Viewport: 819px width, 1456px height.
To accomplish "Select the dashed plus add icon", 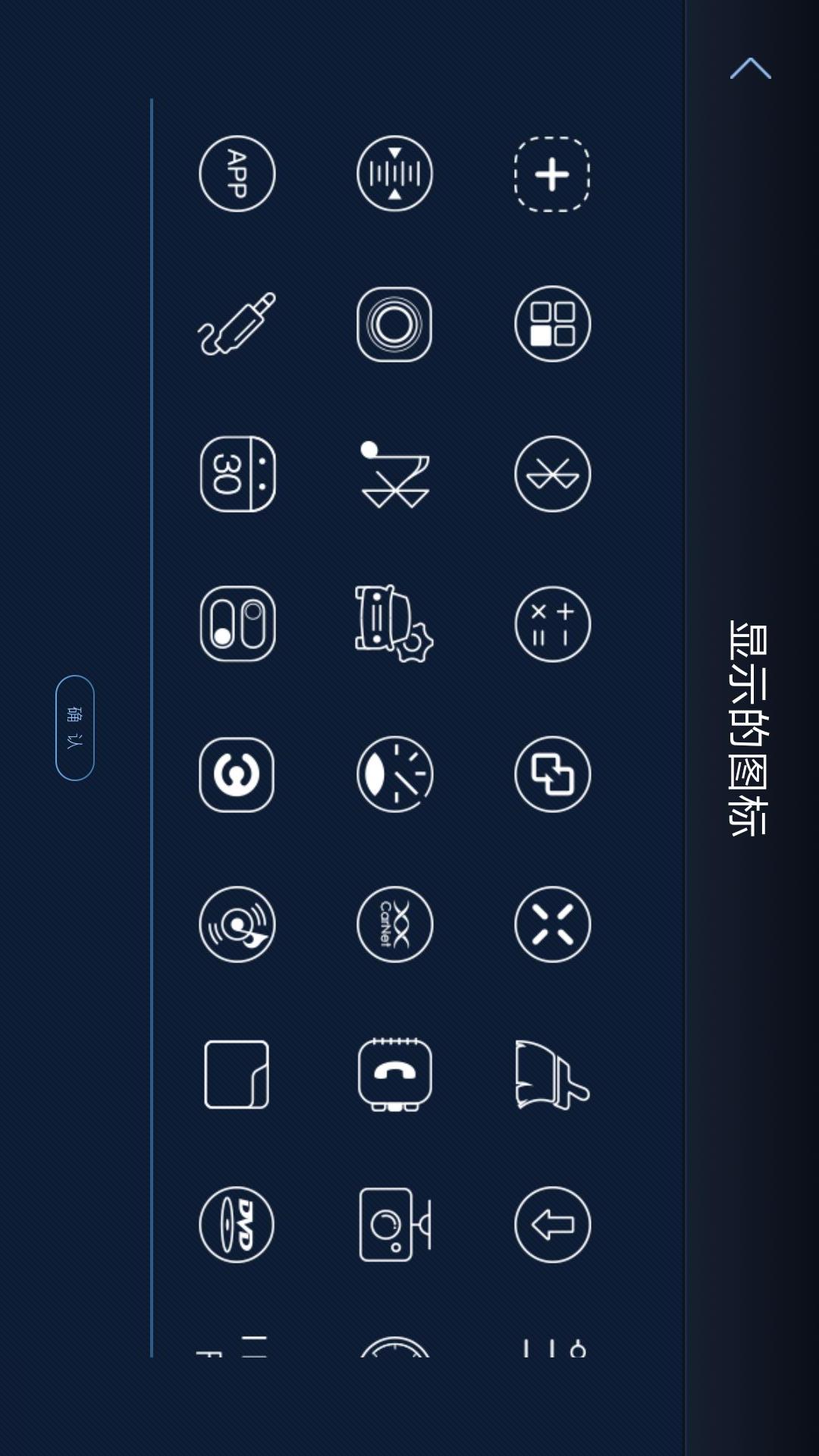I will click(552, 174).
